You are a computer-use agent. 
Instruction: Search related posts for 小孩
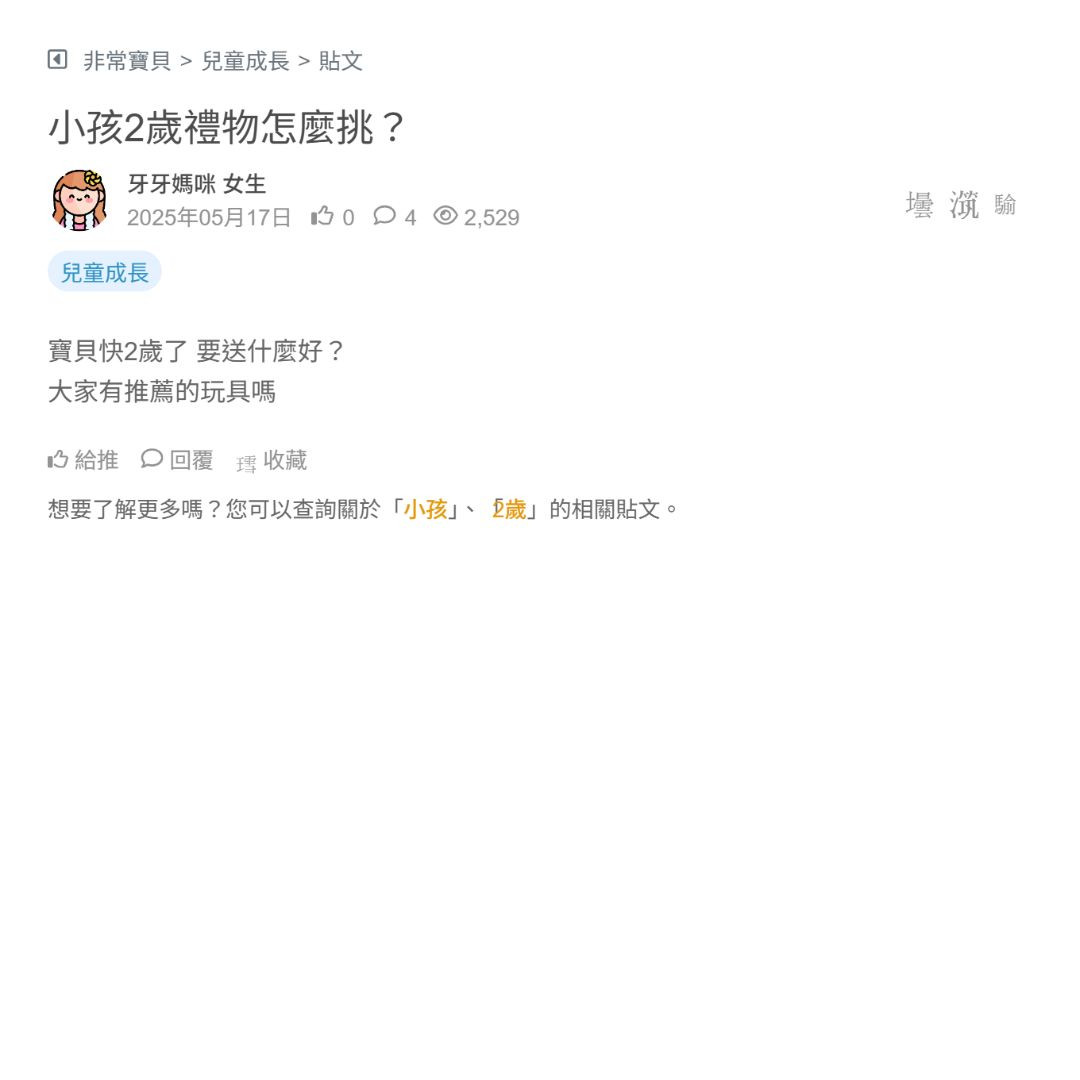point(425,509)
